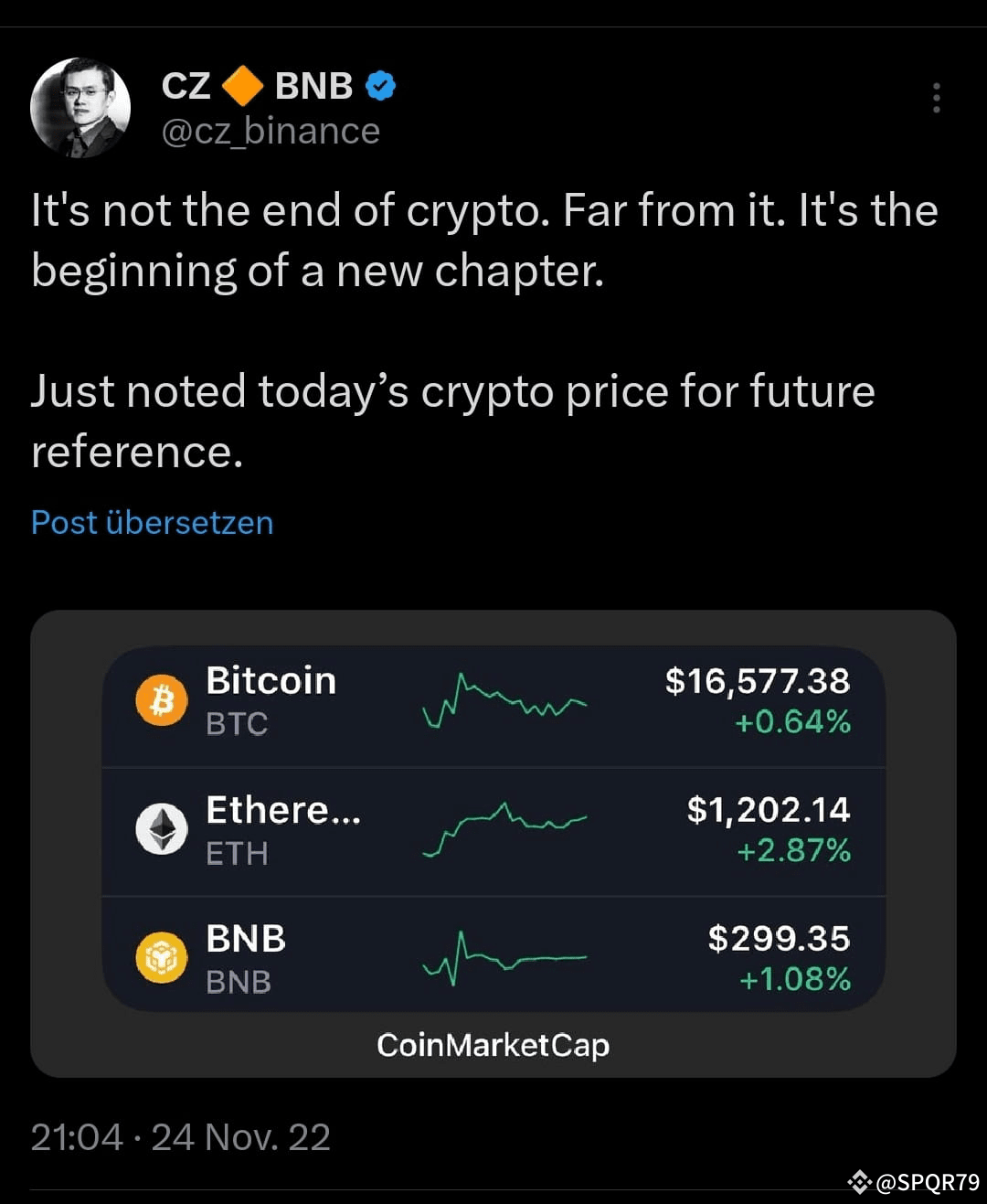The width and height of the screenshot is (987, 1204).
Task: Click the BNB coin icon
Action: click(x=161, y=958)
